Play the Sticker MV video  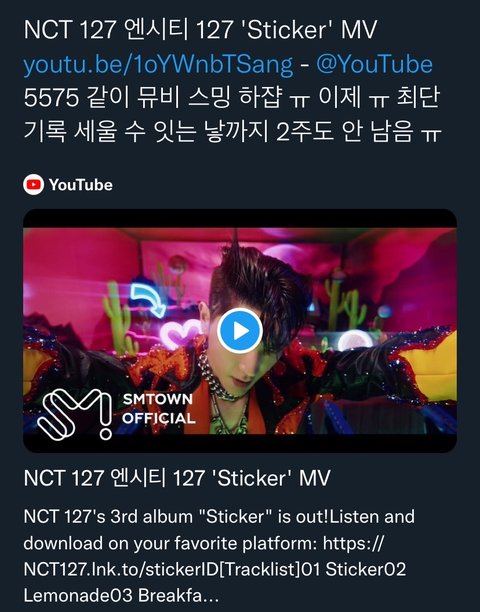[240, 331]
